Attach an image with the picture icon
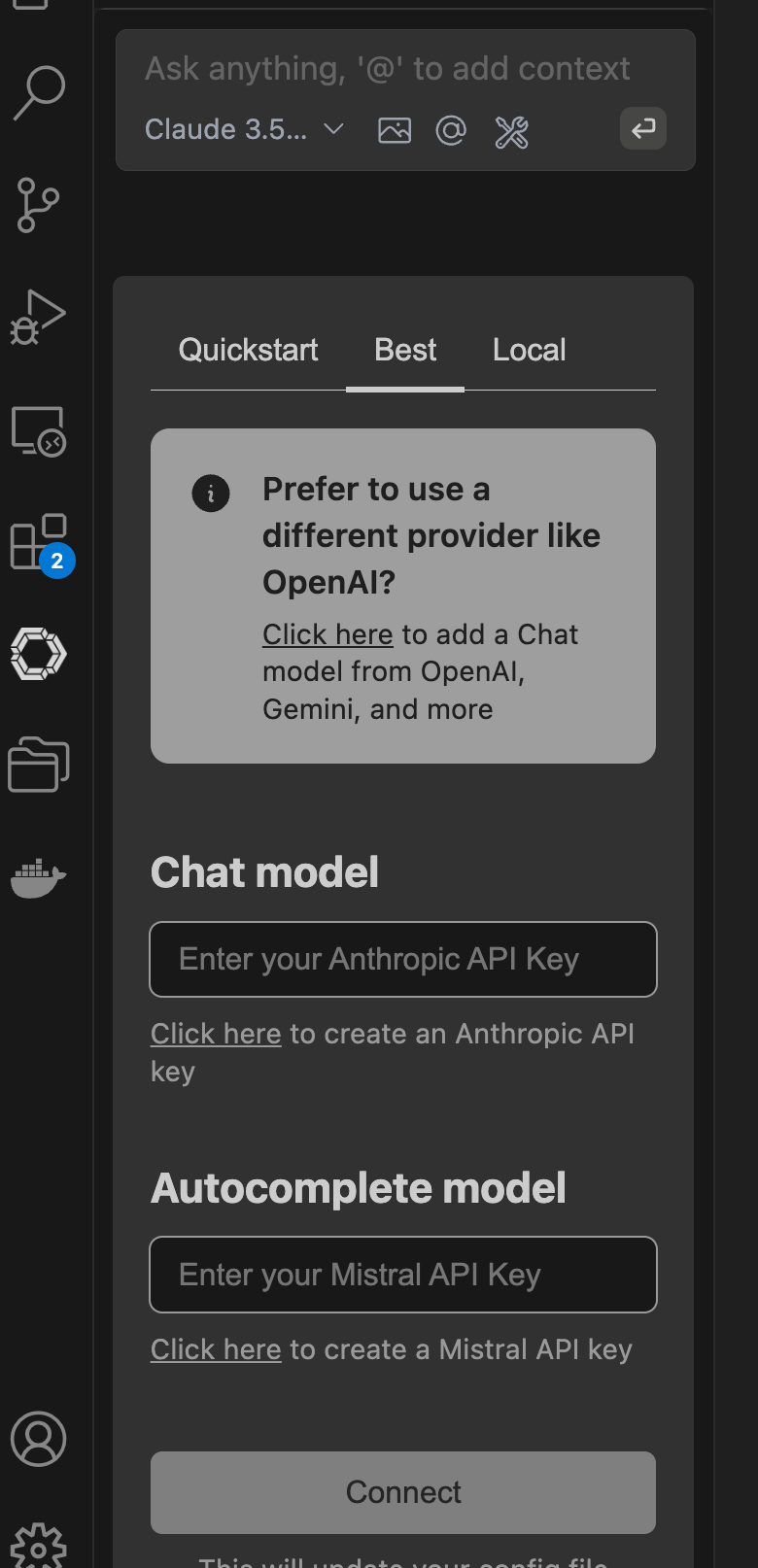Screen dimensions: 758x1568 (395, 130)
